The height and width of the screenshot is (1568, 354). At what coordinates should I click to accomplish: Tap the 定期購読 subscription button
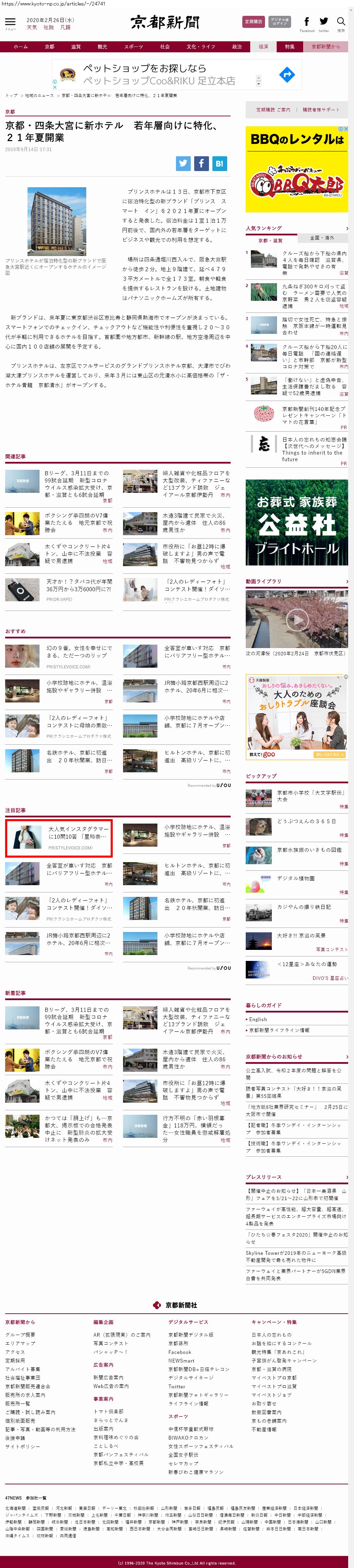tap(253, 22)
